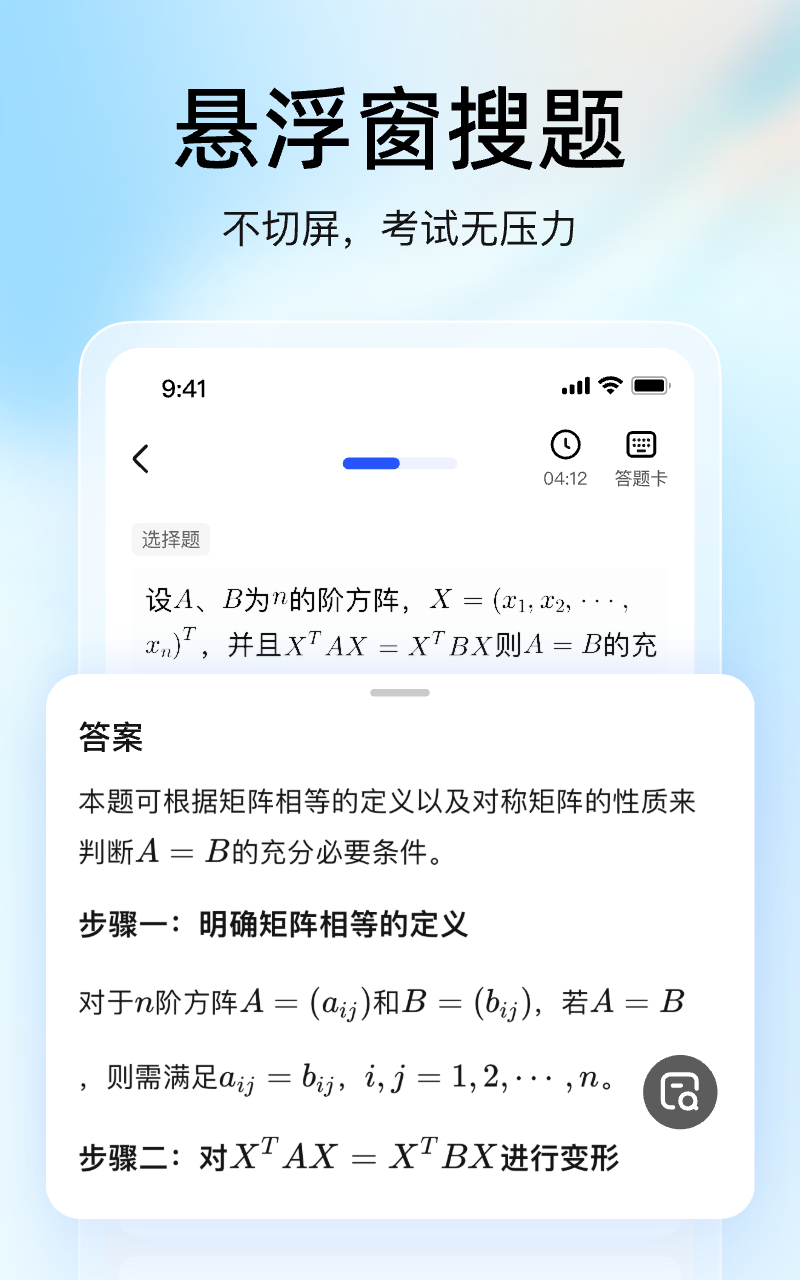
Task: Tap the clock icon above 04:12
Action: click(x=566, y=446)
